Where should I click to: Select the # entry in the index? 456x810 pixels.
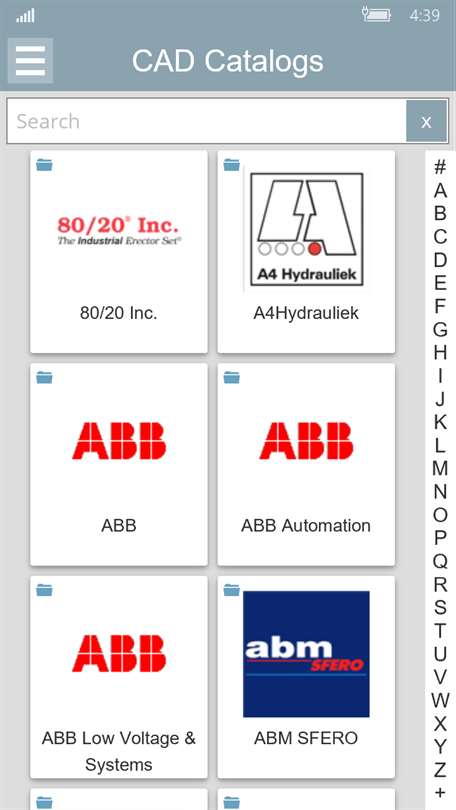coord(439,167)
